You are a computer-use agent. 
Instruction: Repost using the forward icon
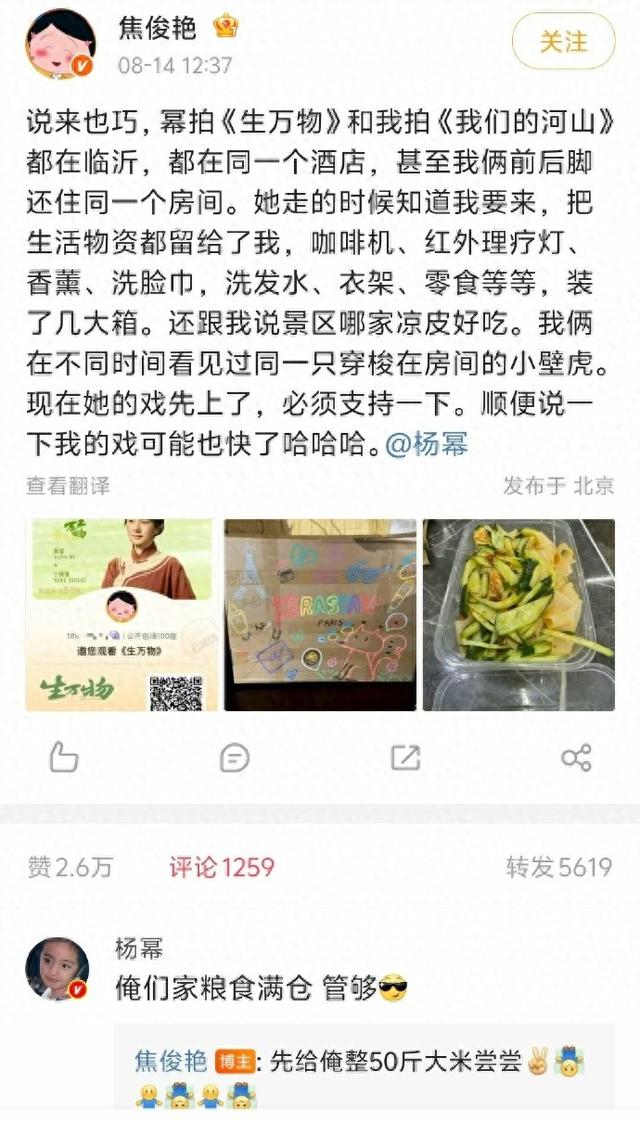click(x=405, y=757)
